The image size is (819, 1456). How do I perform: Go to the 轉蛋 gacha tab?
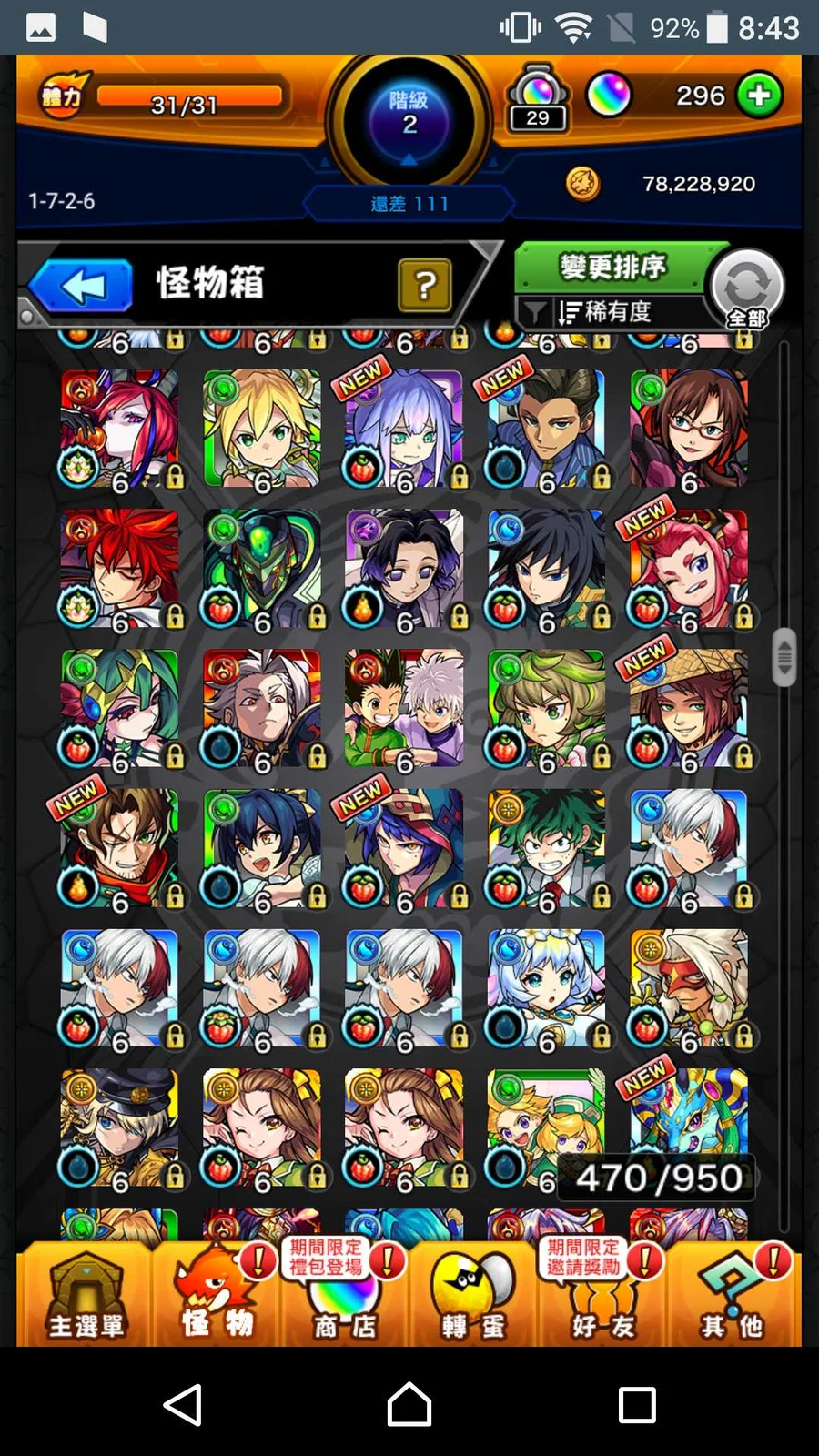pos(473,1296)
